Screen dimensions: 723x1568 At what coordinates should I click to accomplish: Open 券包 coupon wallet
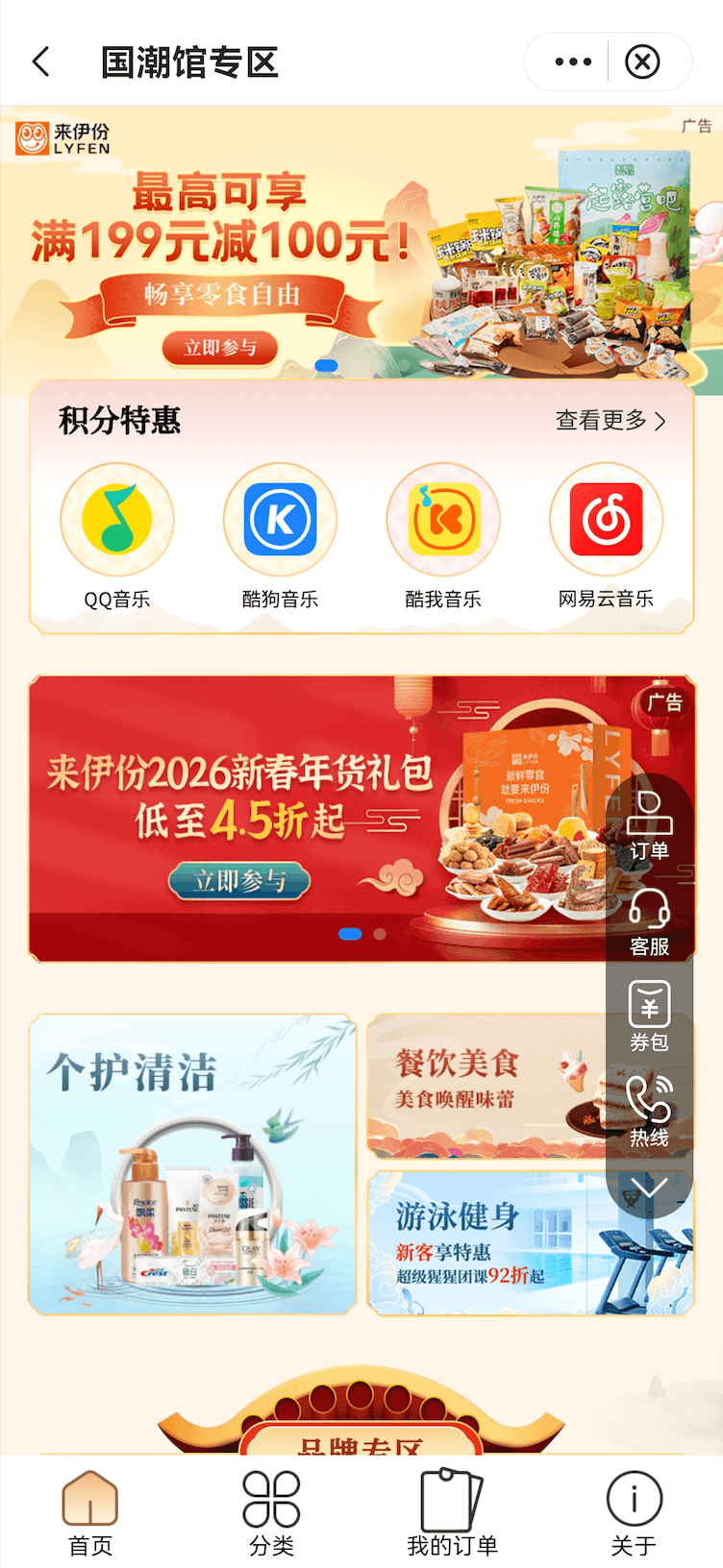point(650,1009)
